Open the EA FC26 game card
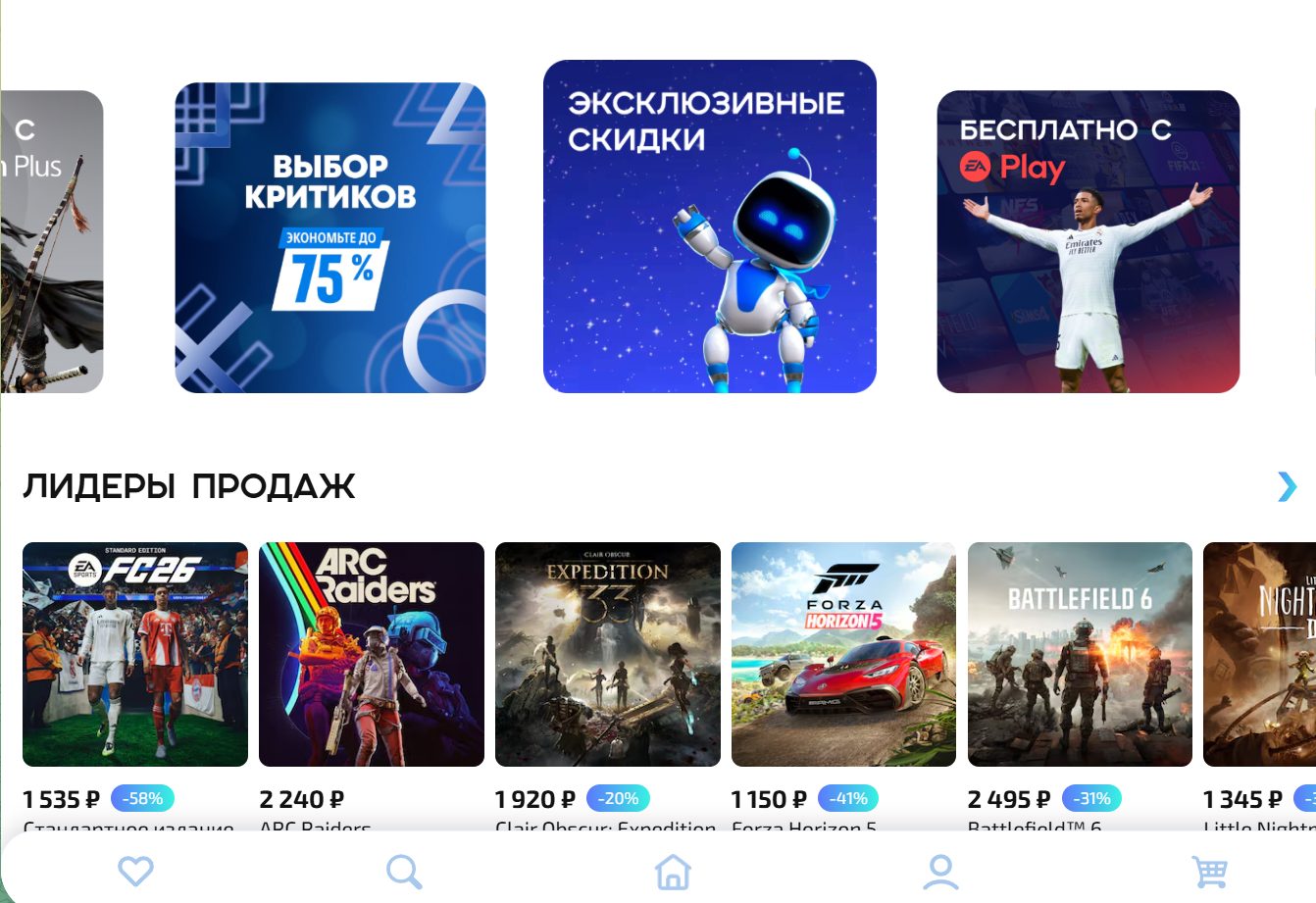 pos(135,654)
